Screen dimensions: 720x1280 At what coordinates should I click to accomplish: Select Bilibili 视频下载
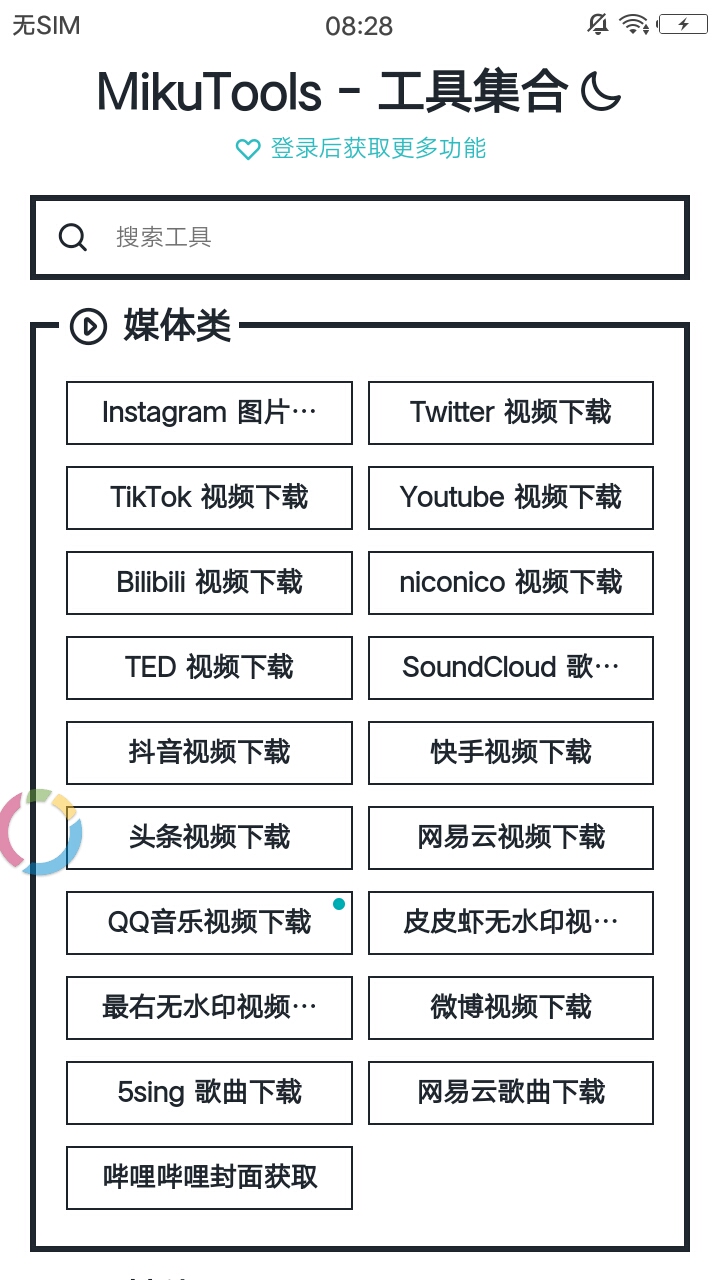pyautogui.click(x=209, y=583)
